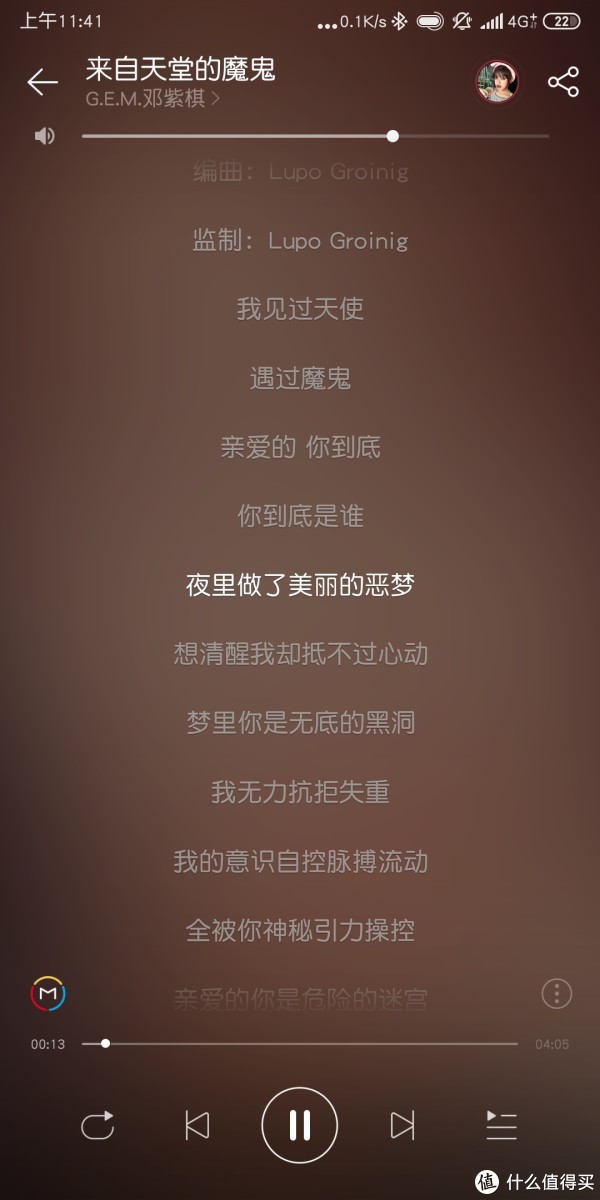Image resolution: width=600 pixels, height=1200 pixels.
Task: Pause the current song
Action: [300, 1125]
